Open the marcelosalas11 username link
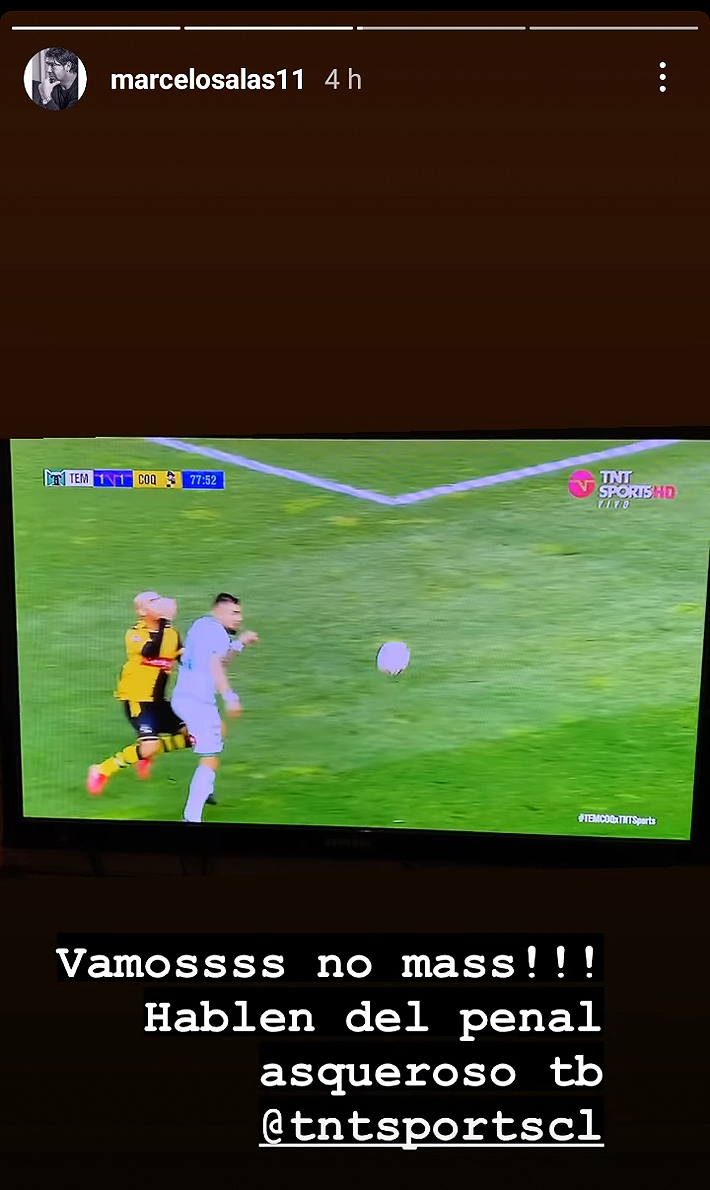 [x=207, y=80]
